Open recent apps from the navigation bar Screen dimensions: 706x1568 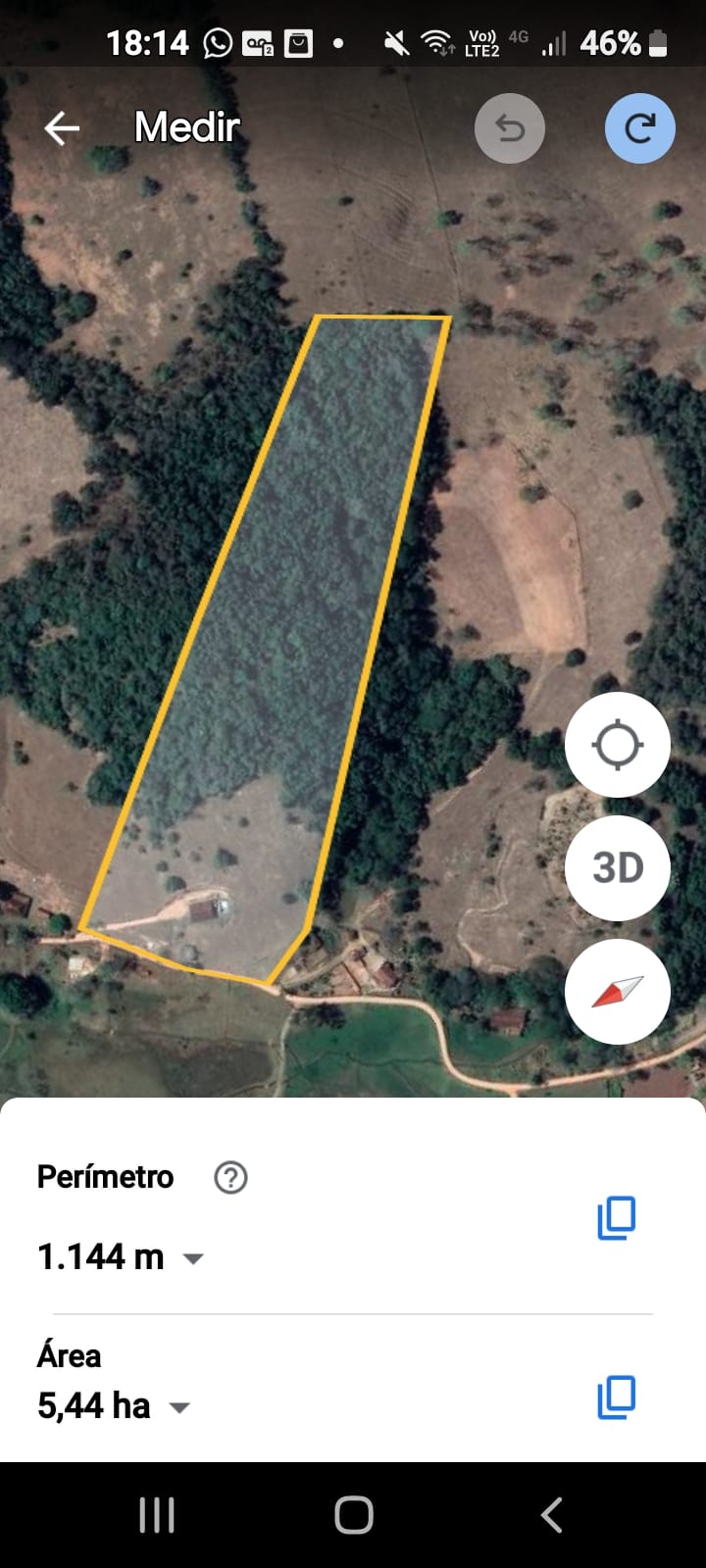(157, 1515)
